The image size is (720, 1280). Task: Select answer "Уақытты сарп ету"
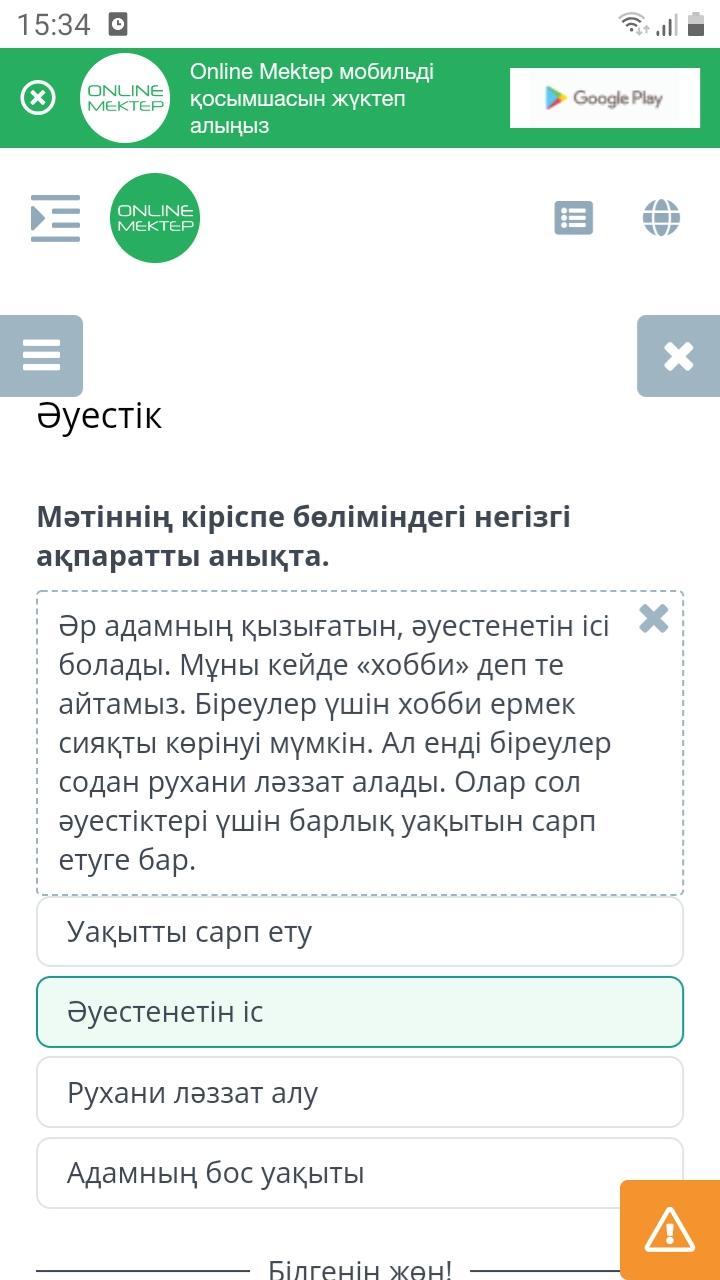(360, 932)
